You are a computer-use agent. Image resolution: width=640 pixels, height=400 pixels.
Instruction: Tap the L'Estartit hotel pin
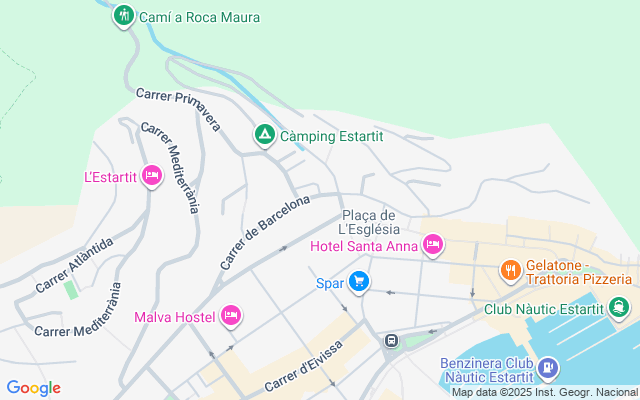(152, 176)
